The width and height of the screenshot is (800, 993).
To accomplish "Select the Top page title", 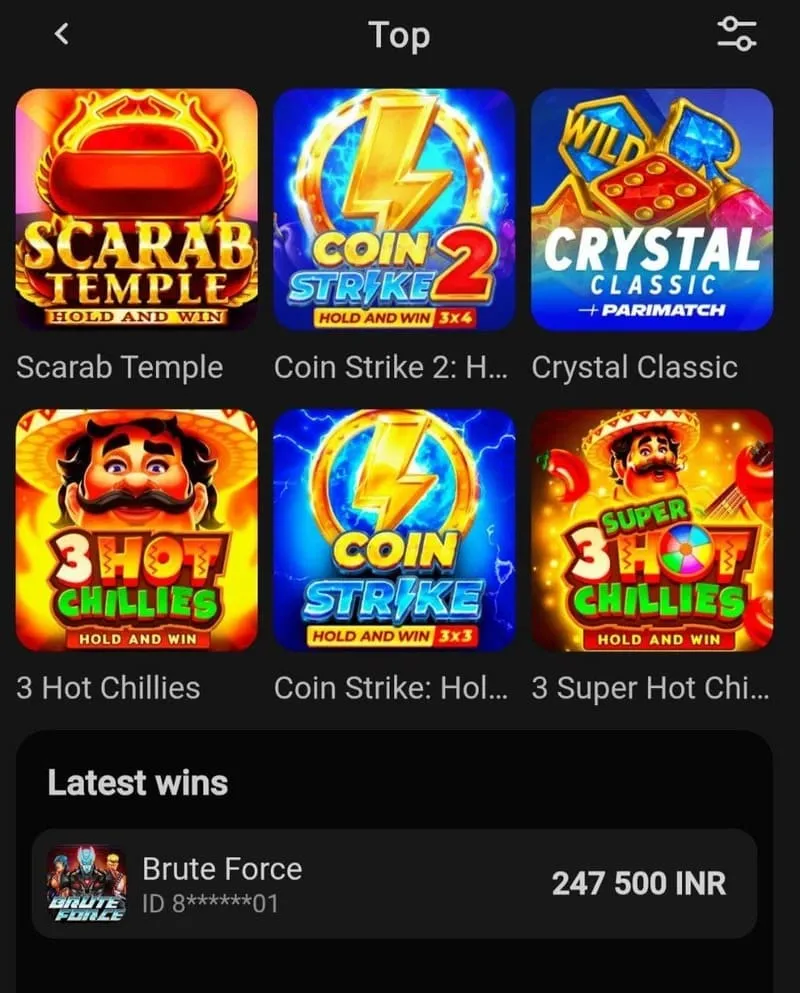I will click(399, 36).
